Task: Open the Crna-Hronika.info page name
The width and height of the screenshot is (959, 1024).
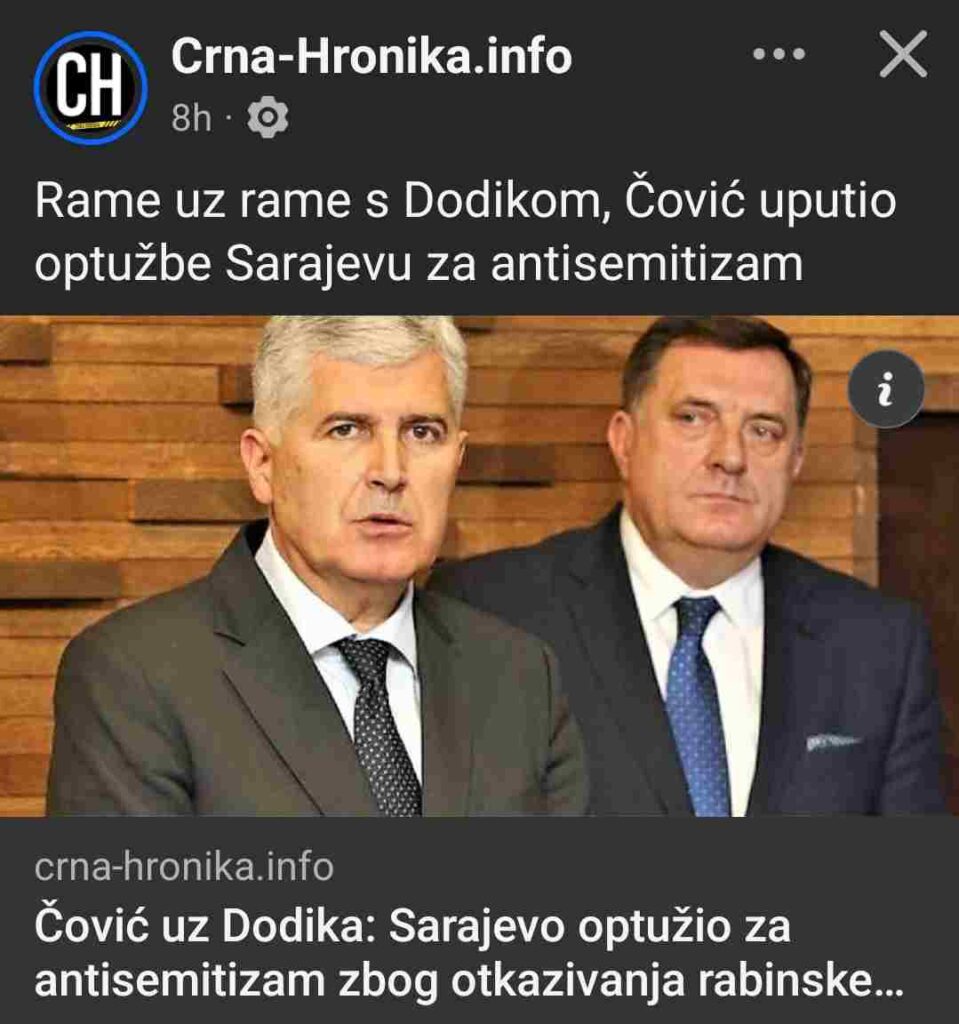Action: point(371,57)
